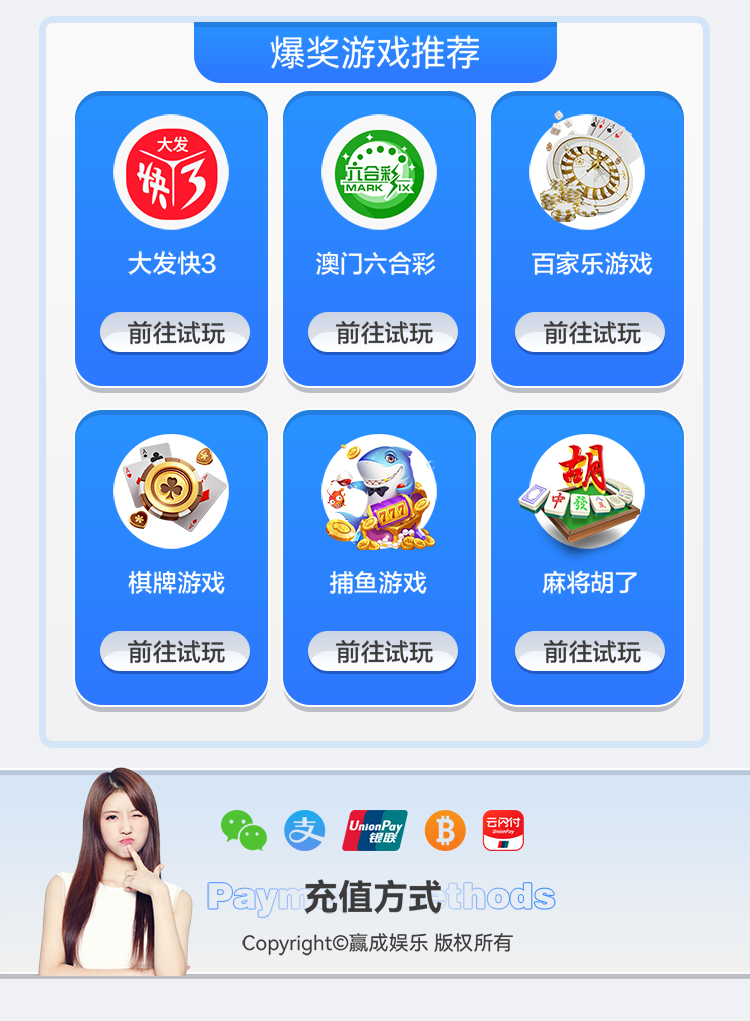Tap 前往试玩 under 大发快3

pyautogui.click(x=175, y=333)
